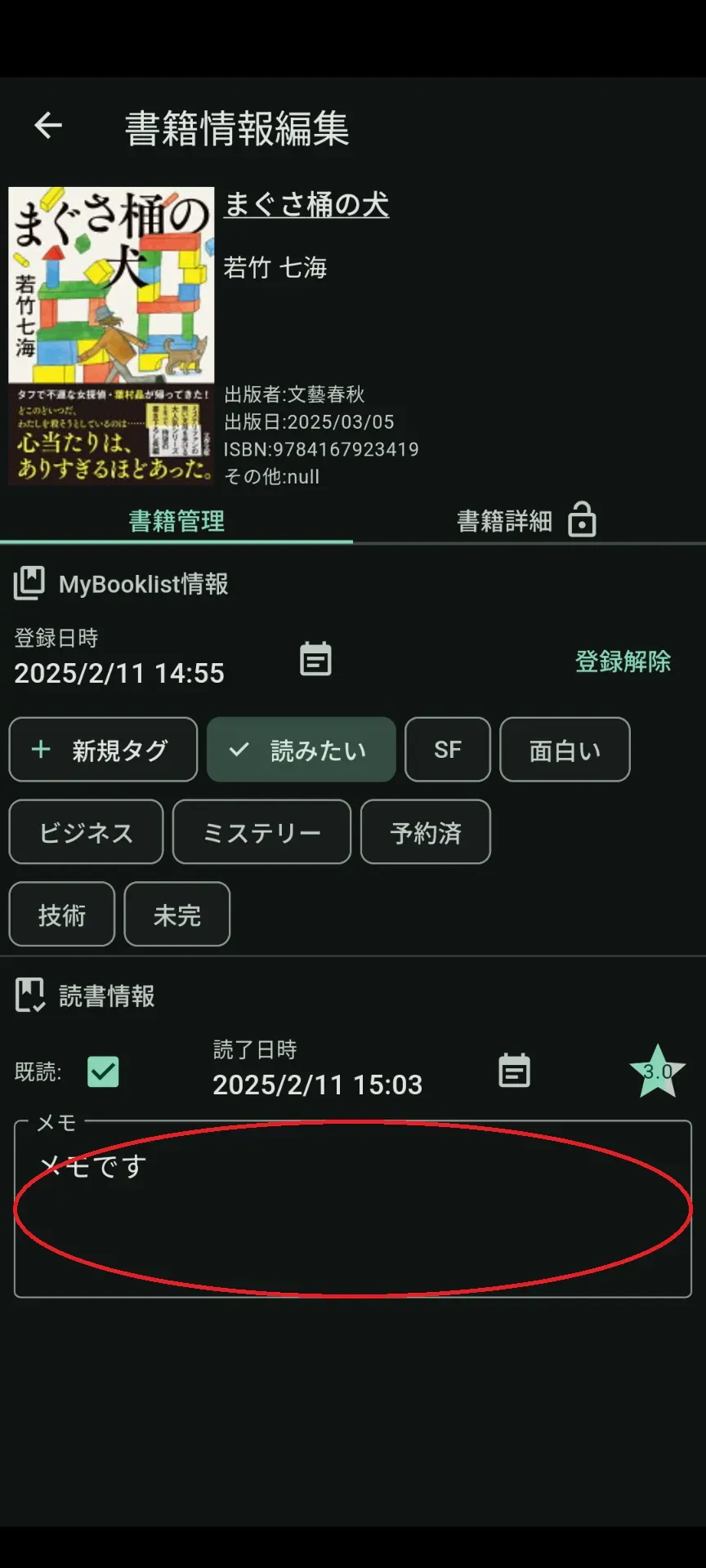Focus the メモ text field
This screenshot has width=706, height=1568.
coord(353,1209)
